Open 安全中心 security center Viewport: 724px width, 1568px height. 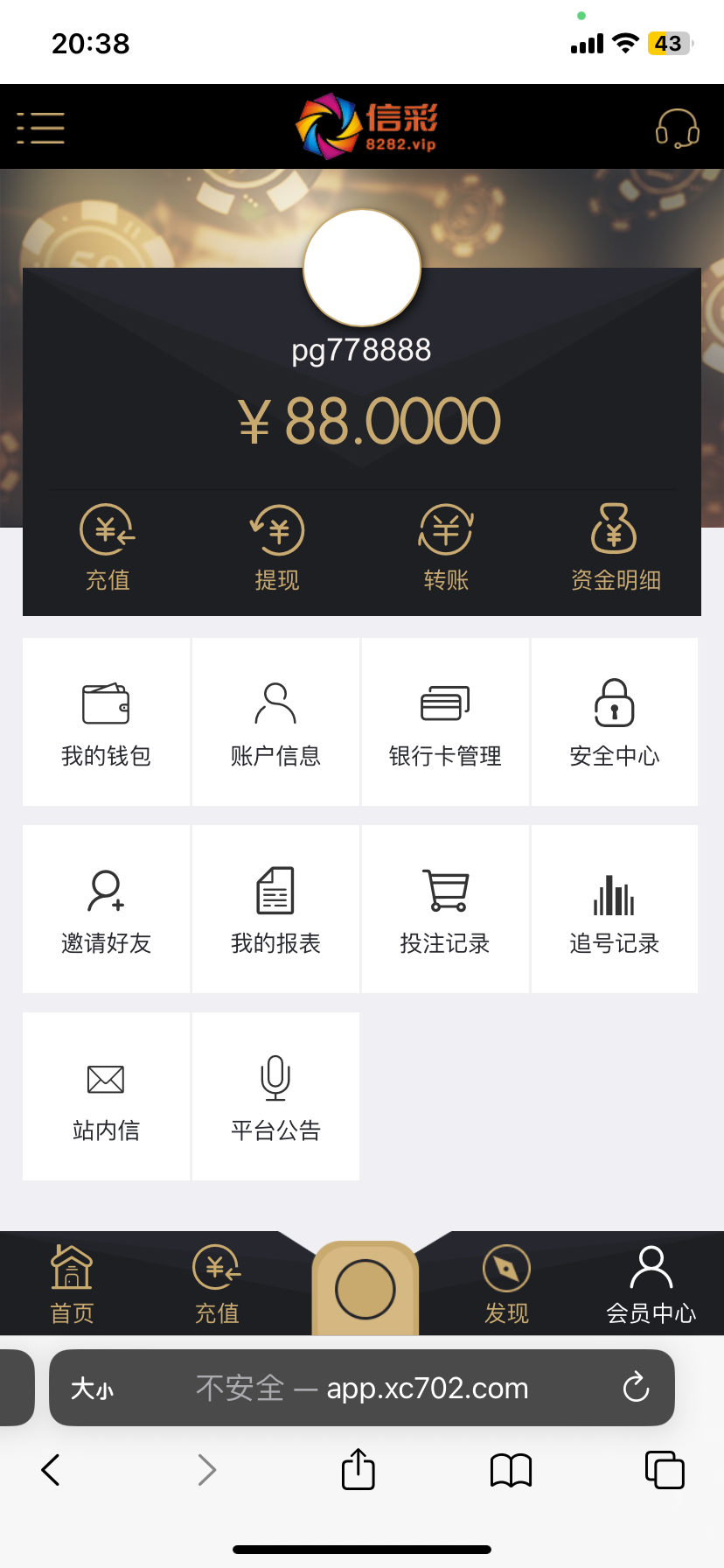[x=615, y=722]
